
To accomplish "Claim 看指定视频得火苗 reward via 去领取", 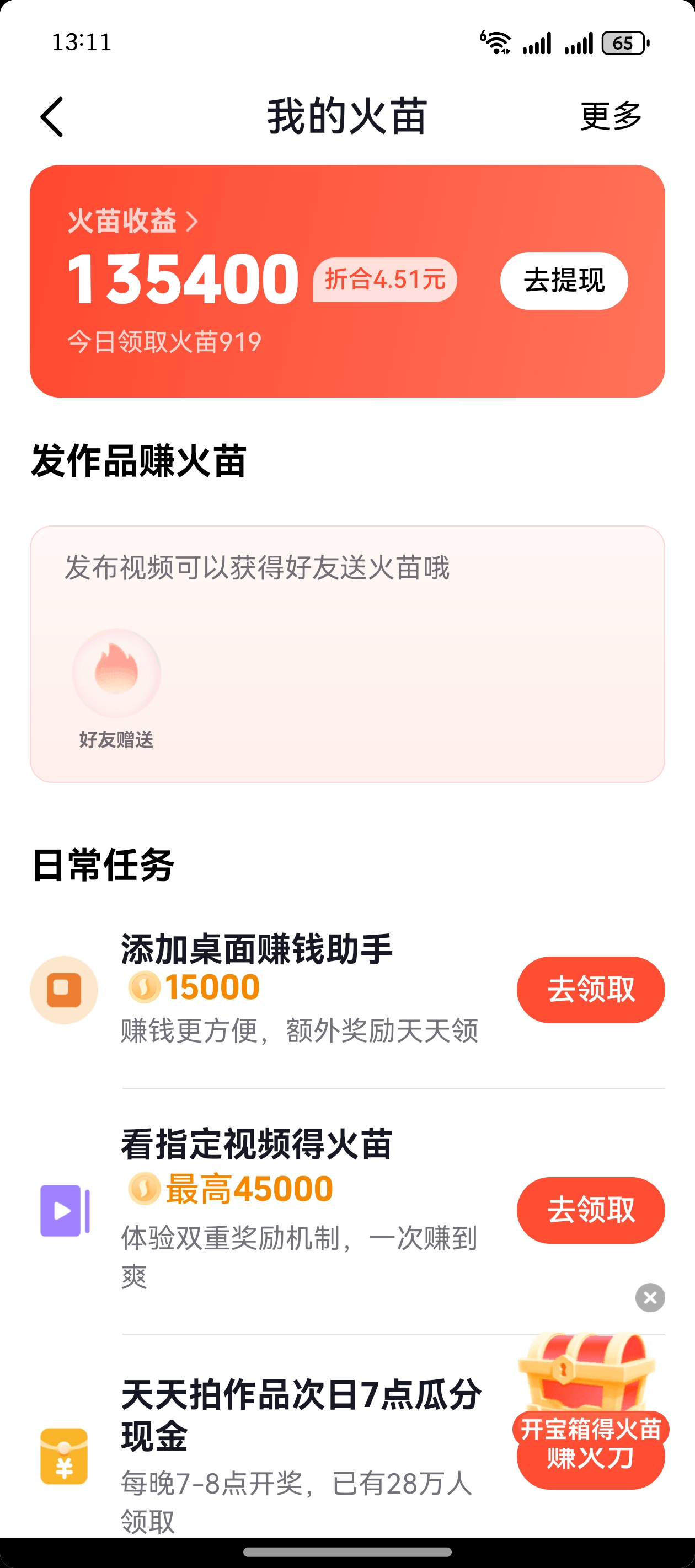I will coord(590,1210).
